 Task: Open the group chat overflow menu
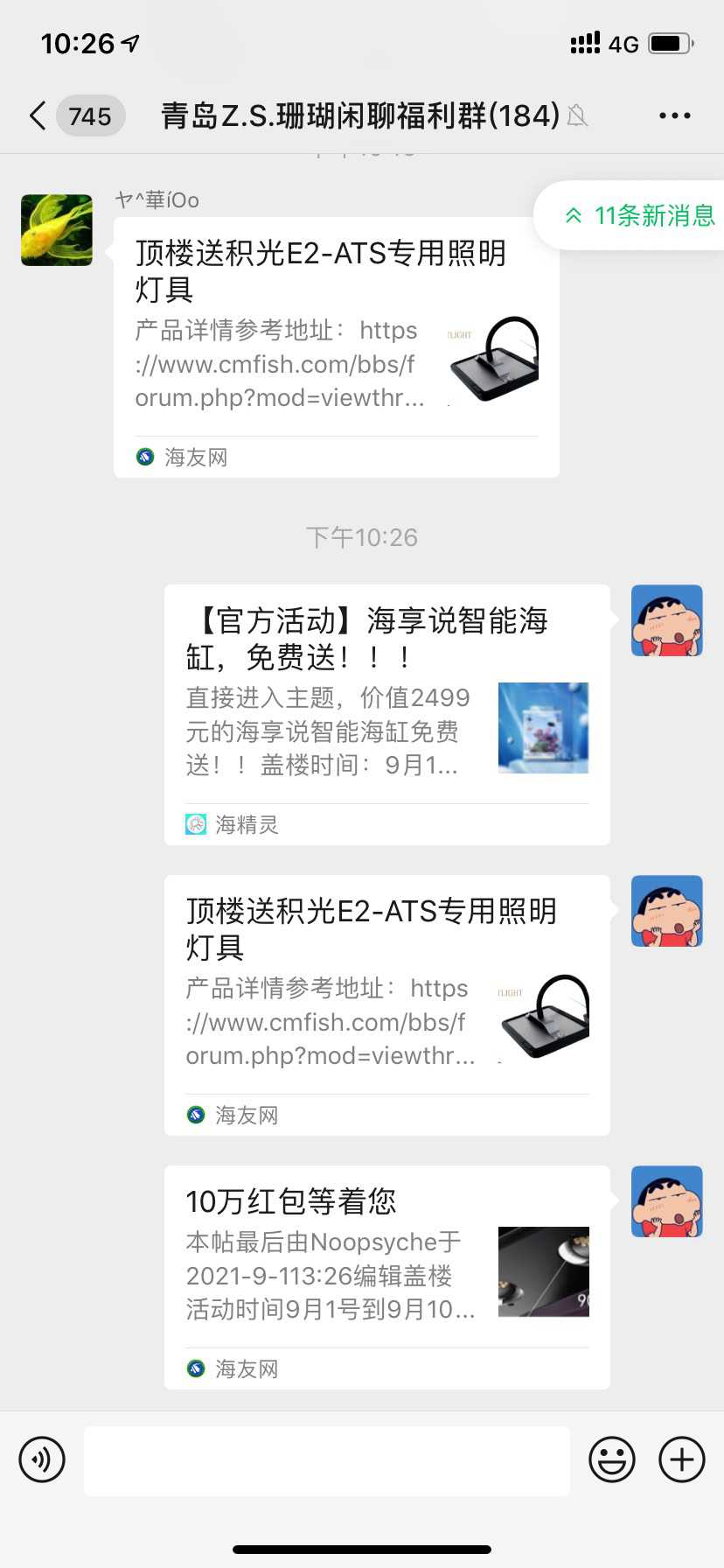click(x=674, y=115)
